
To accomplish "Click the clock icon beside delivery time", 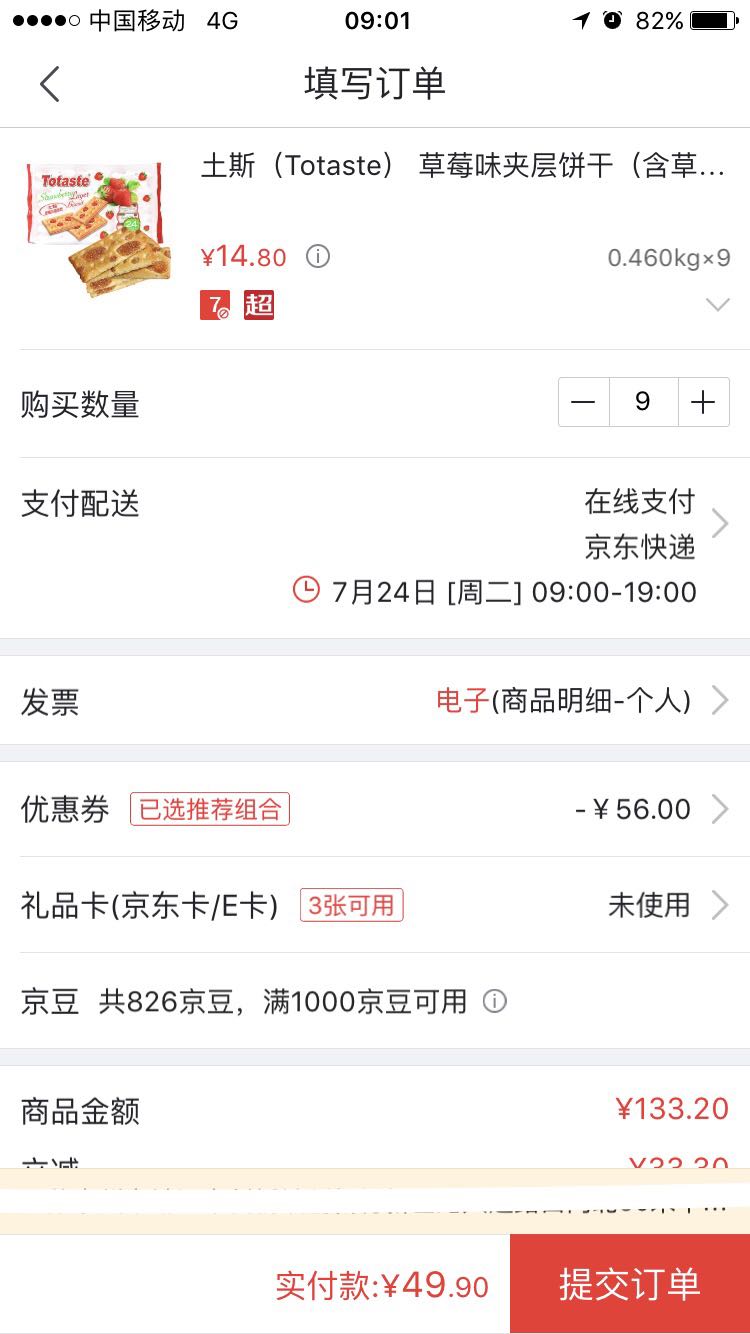I will [x=308, y=591].
